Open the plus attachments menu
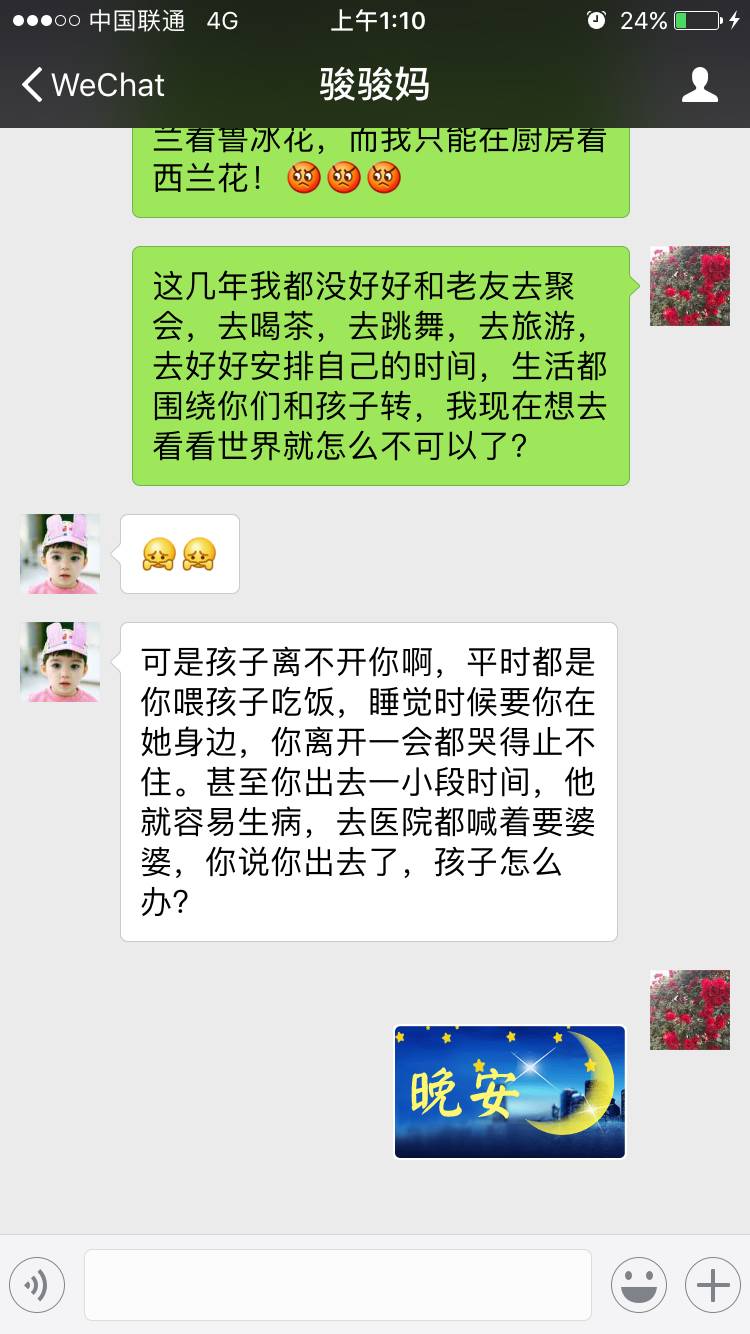Image resolution: width=750 pixels, height=1334 pixels. (712, 1285)
